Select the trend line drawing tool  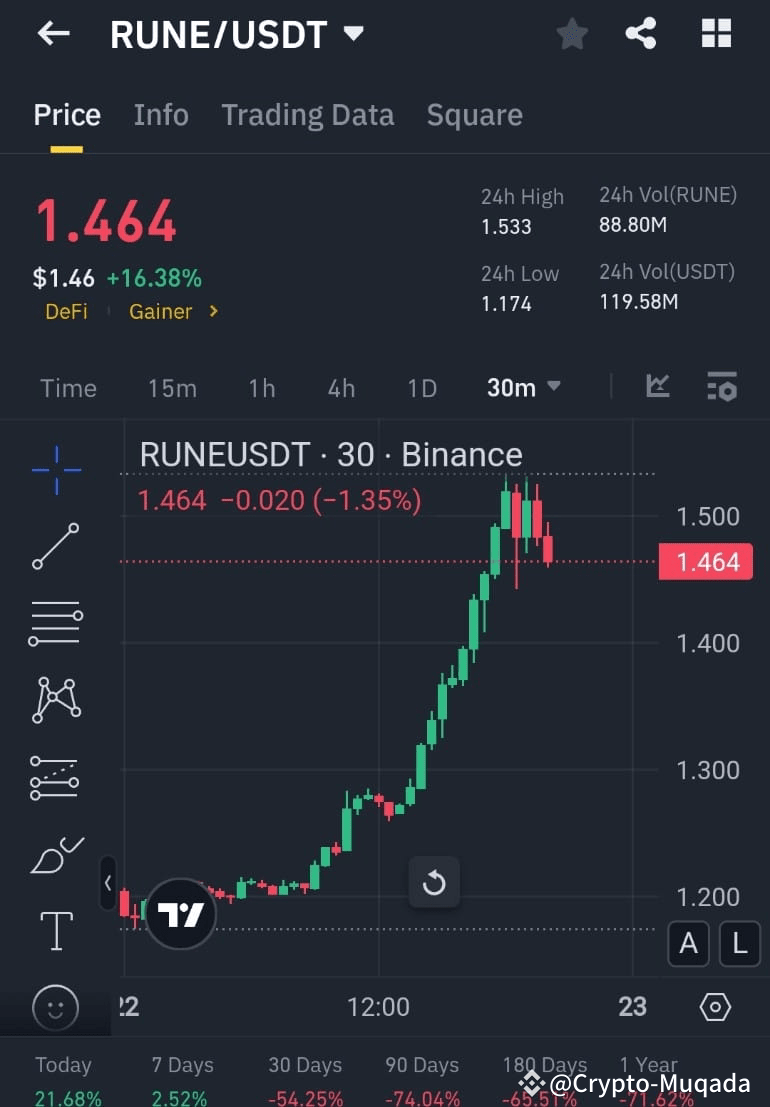(55, 546)
